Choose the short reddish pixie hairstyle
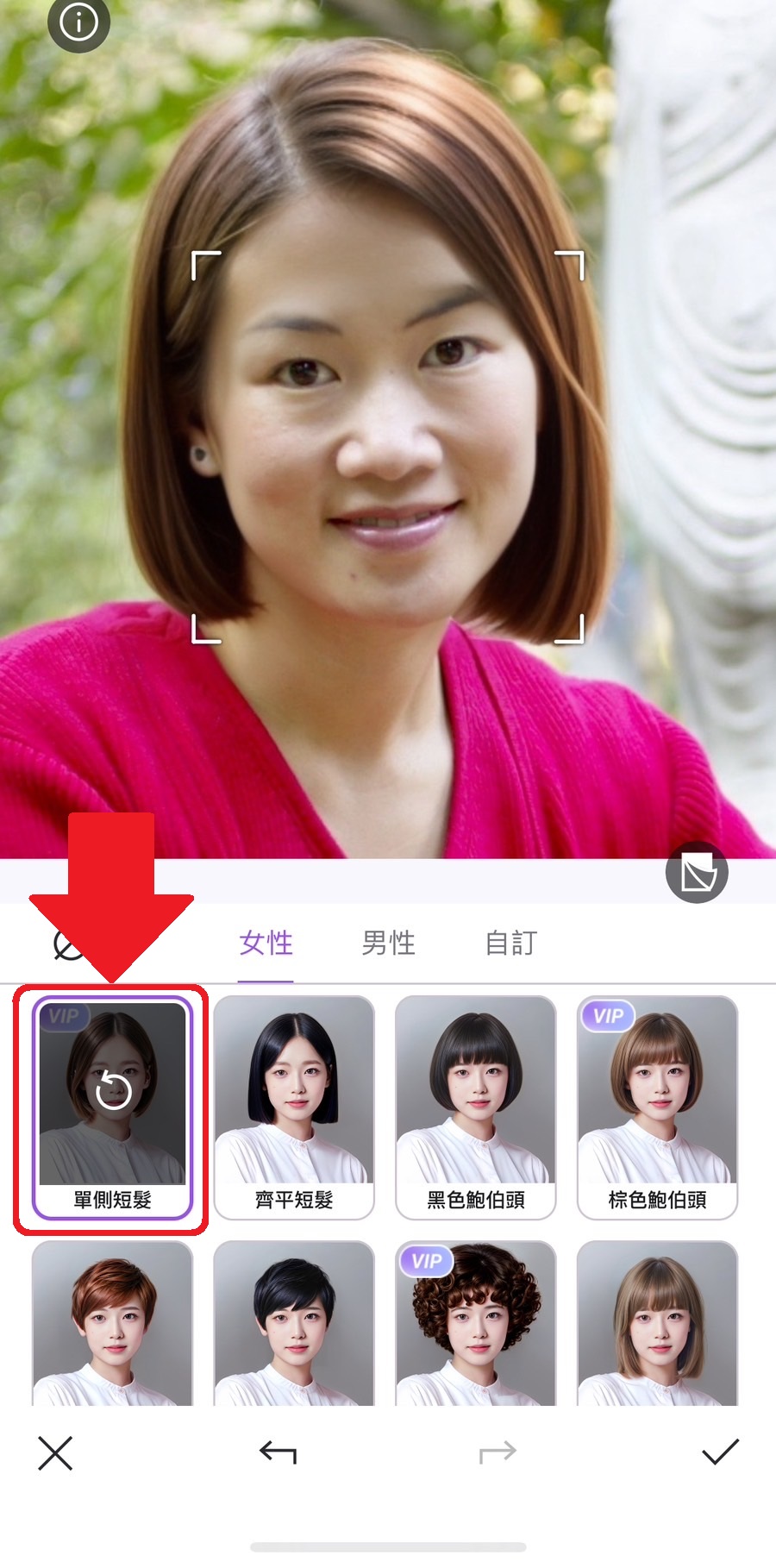Image resolution: width=776 pixels, height=1568 pixels. click(112, 1324)
